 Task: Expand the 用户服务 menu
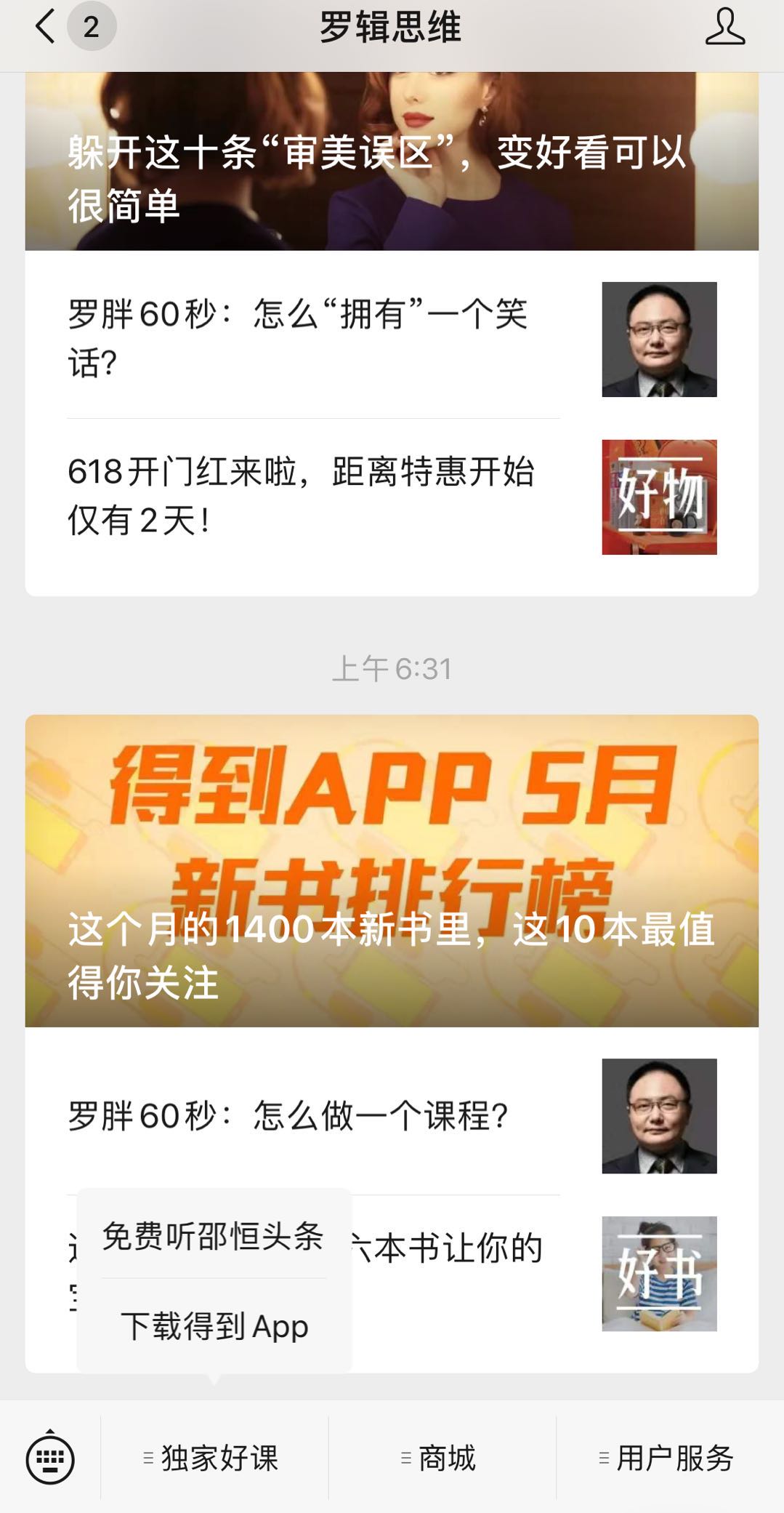[x=667, y=1458]
